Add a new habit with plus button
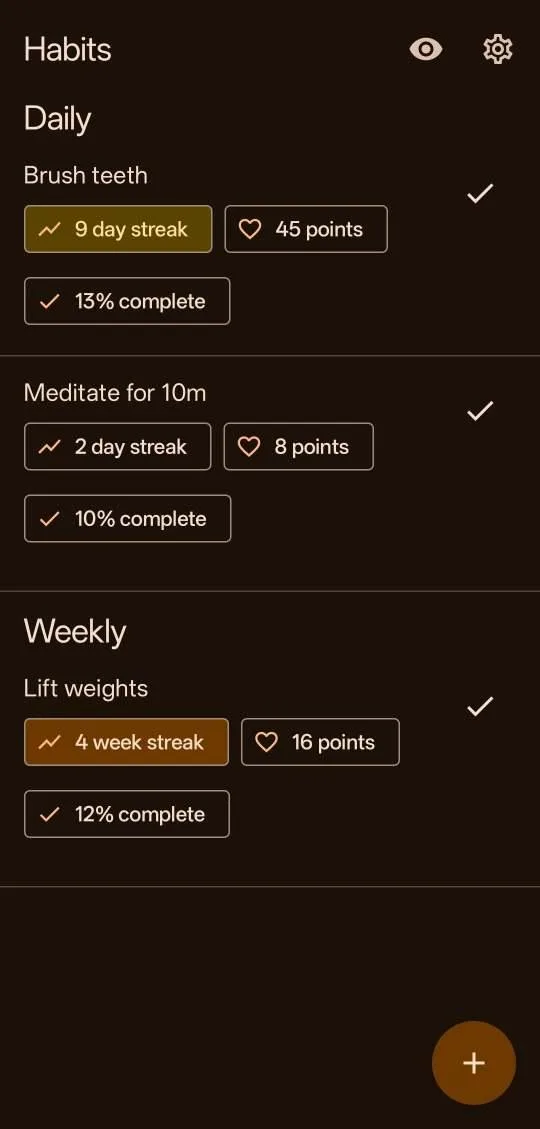This screenshot has width=540, height=1129. point(473,1063)
